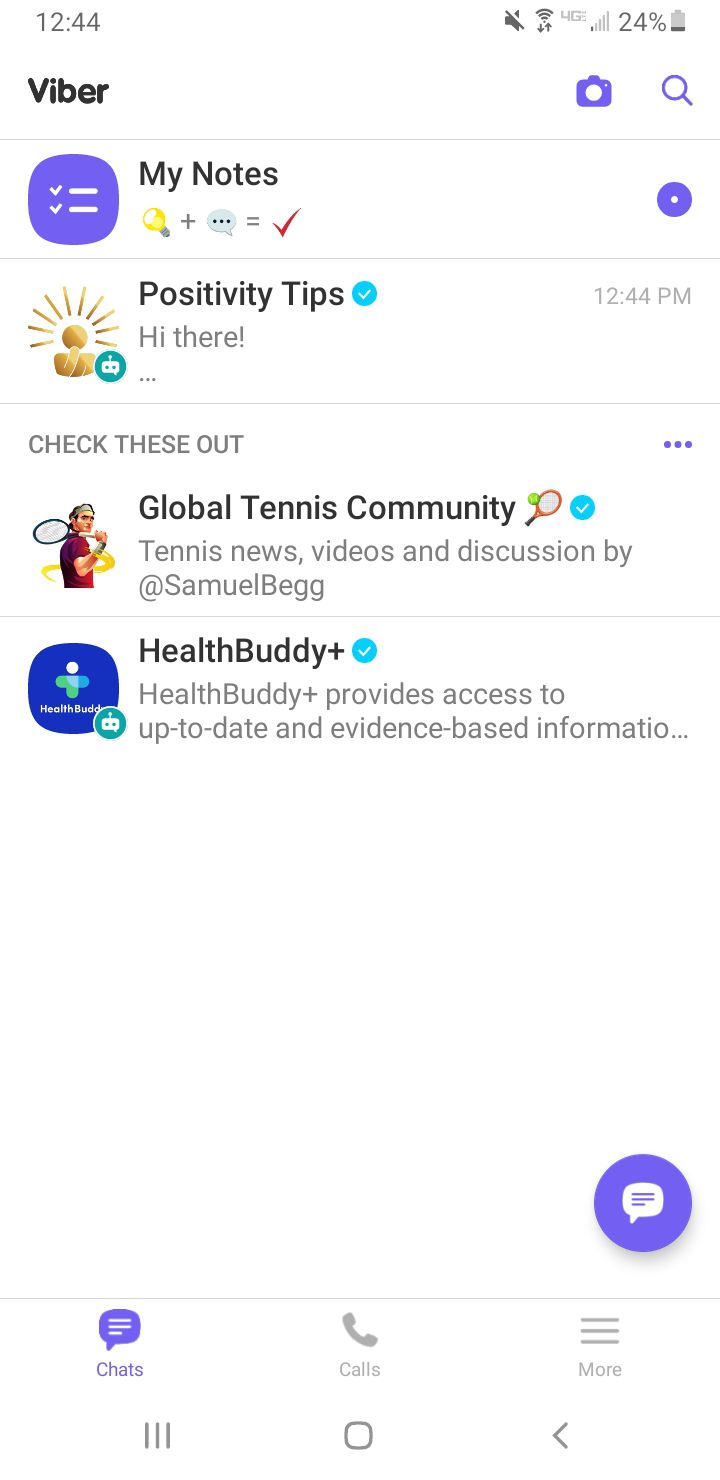Open the search icon

(677, 91)
